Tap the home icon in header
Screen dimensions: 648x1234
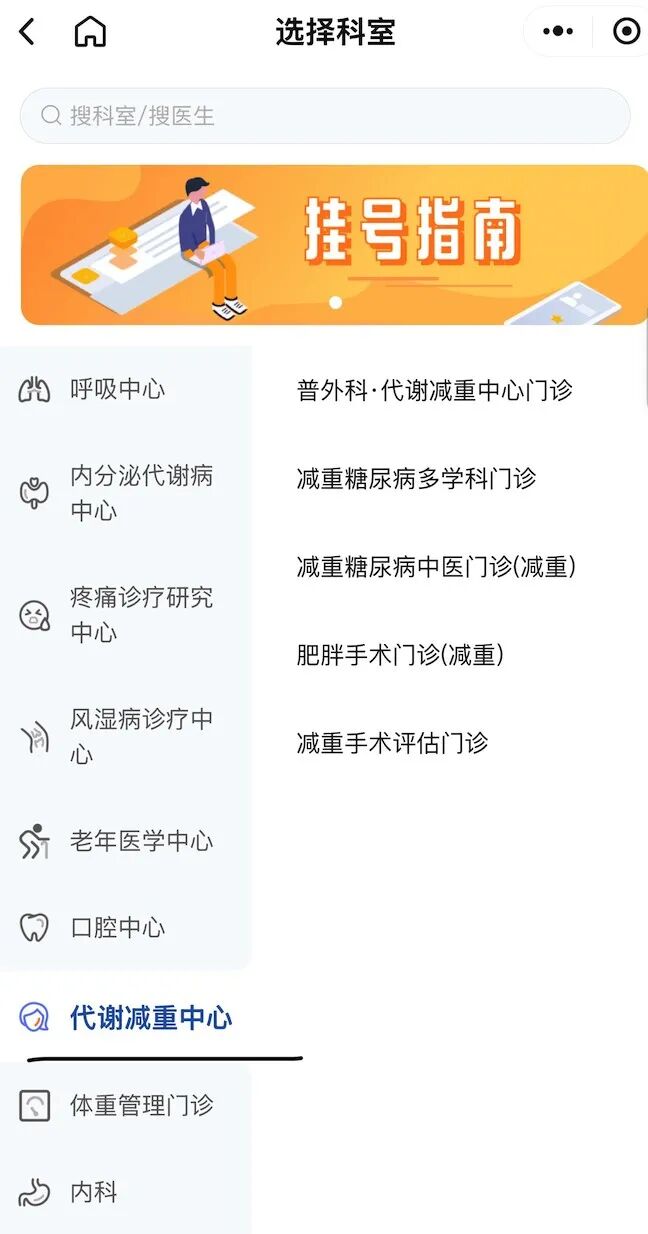pyautogui.click(x=90, y=32)
